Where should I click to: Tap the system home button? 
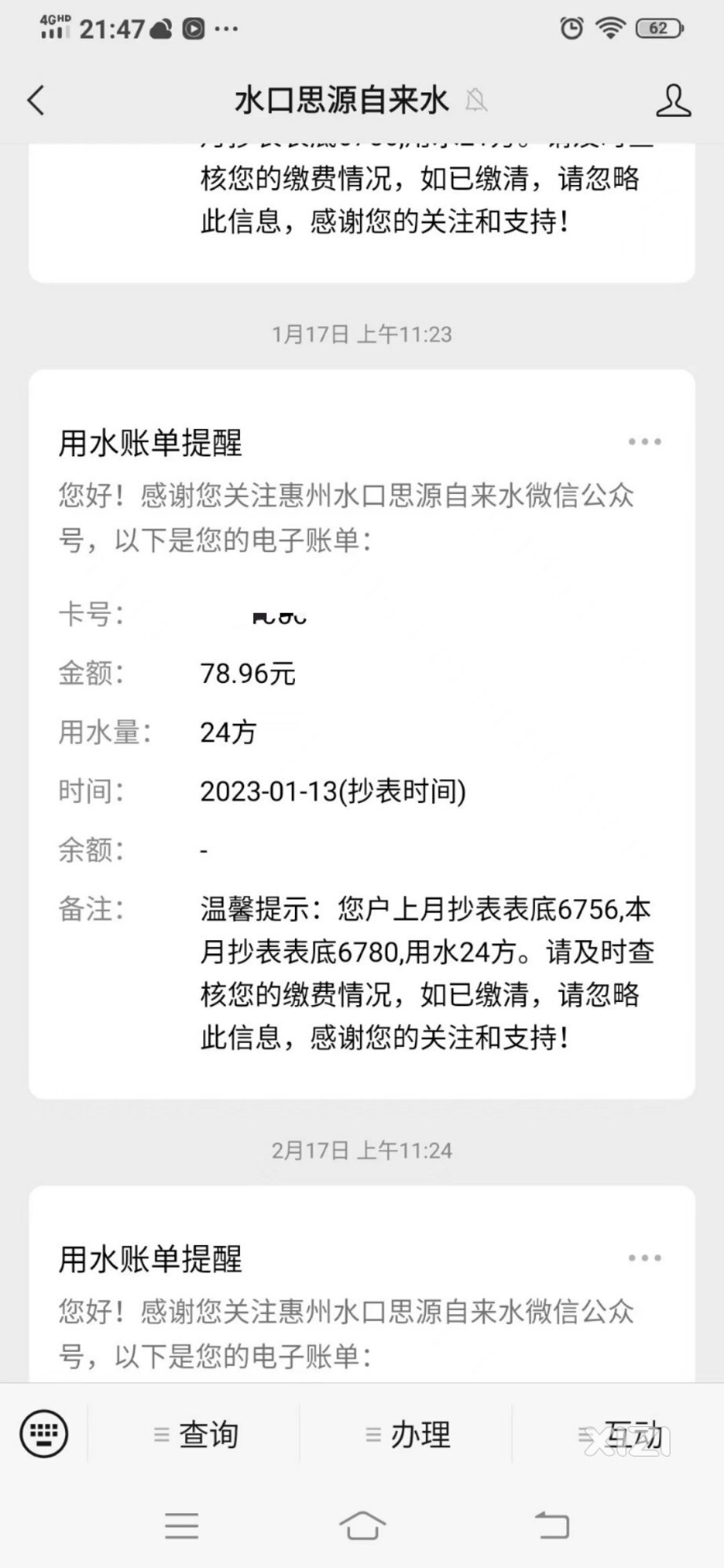click(x=362, y=1526)
